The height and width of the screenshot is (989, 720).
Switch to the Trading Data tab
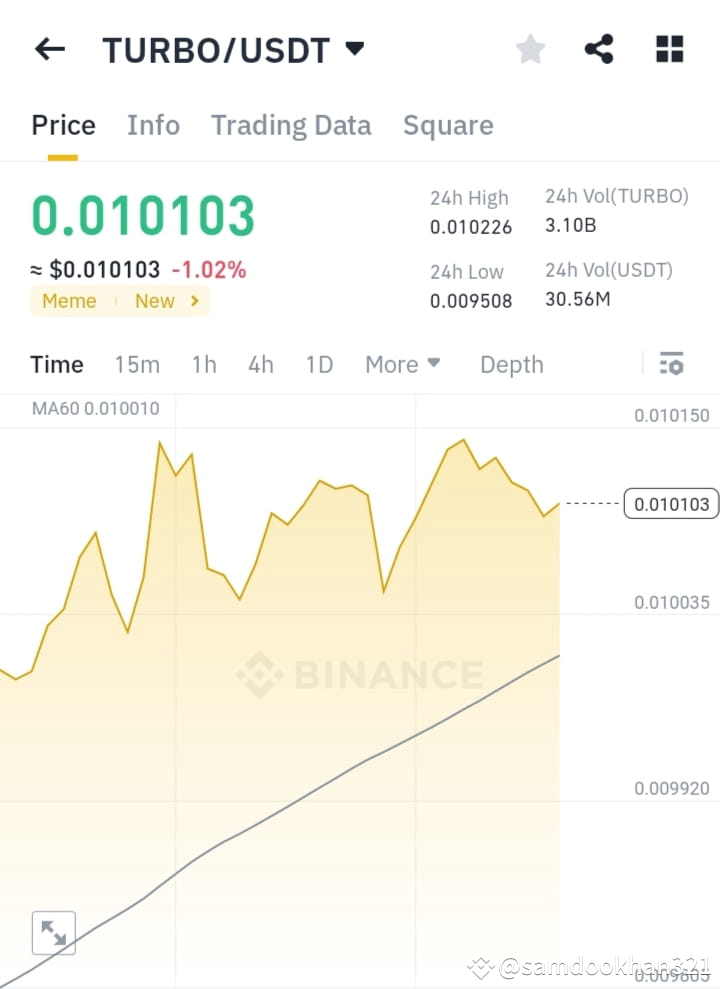[291, 125]
